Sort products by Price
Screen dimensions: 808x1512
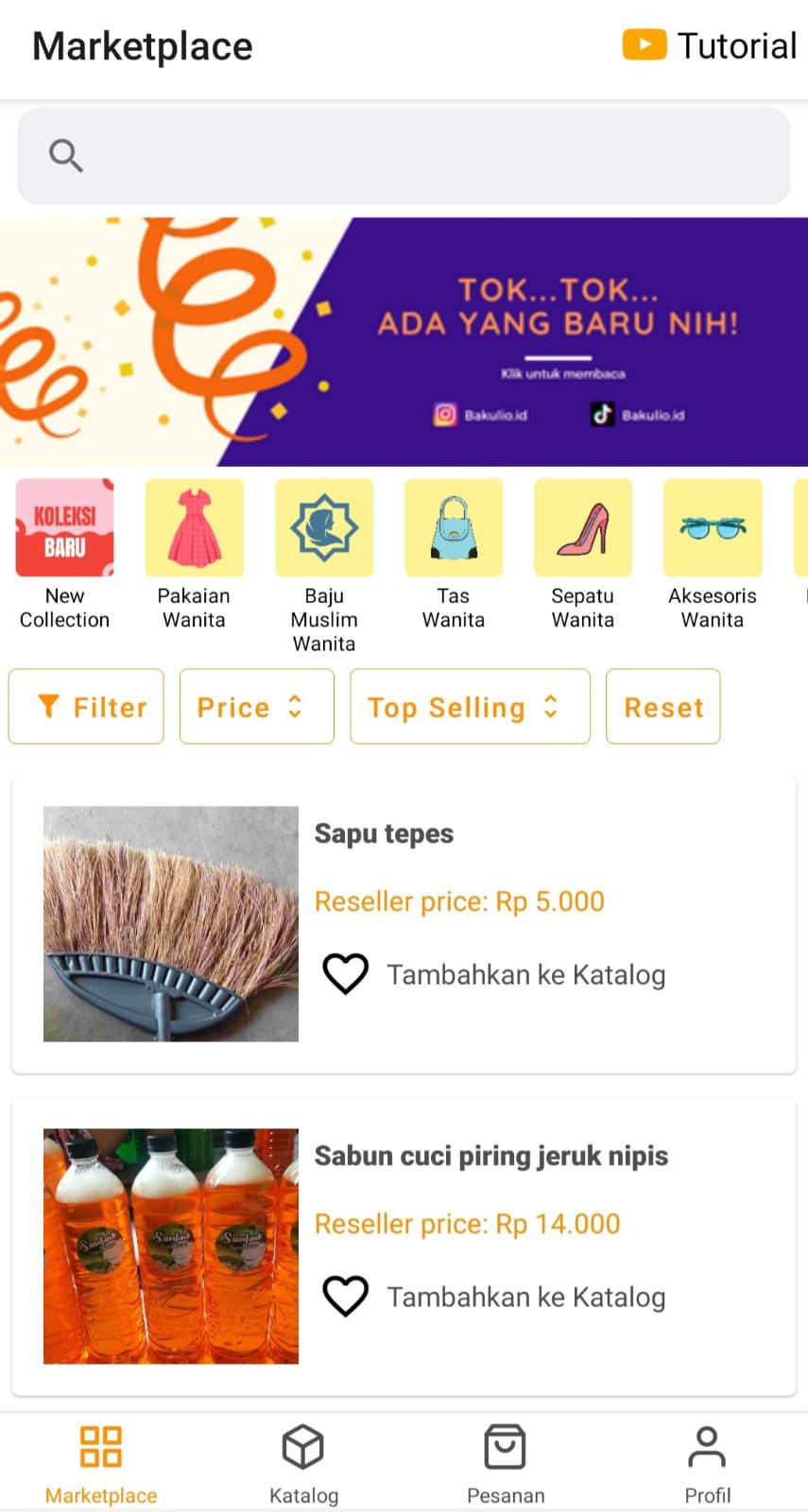click(256, 707)
